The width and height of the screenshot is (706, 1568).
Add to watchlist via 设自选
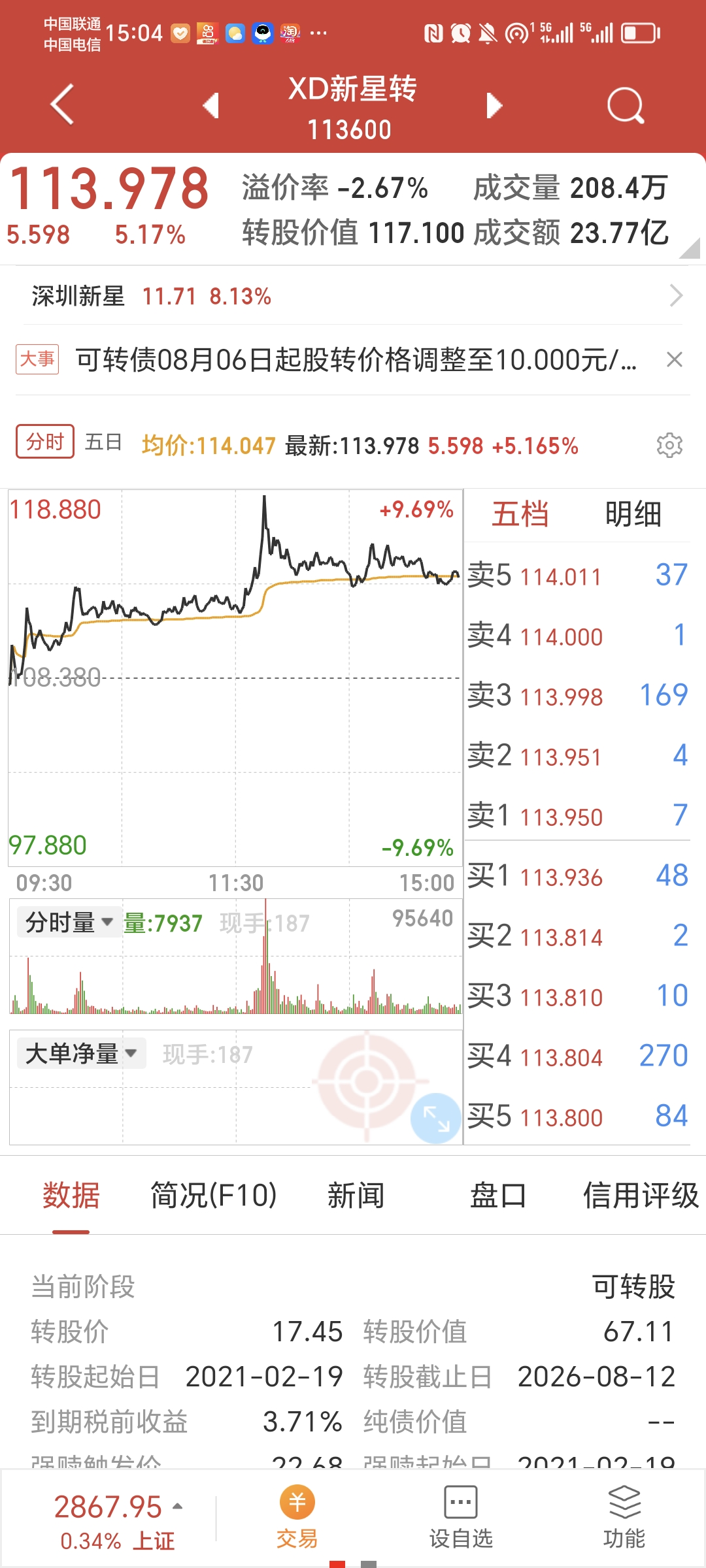[x=461, y=1518]
